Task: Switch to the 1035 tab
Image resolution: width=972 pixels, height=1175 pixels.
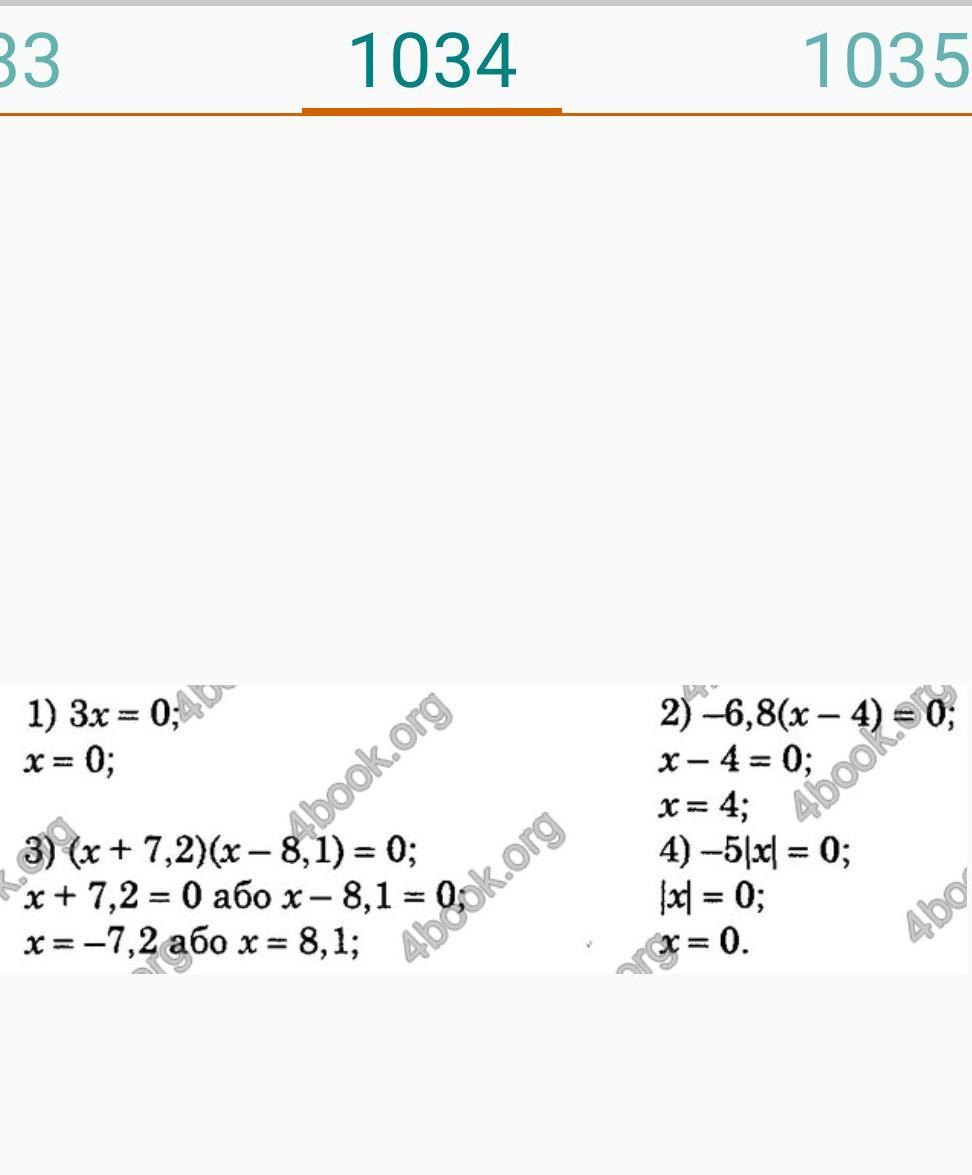Action: coord(886,62)
